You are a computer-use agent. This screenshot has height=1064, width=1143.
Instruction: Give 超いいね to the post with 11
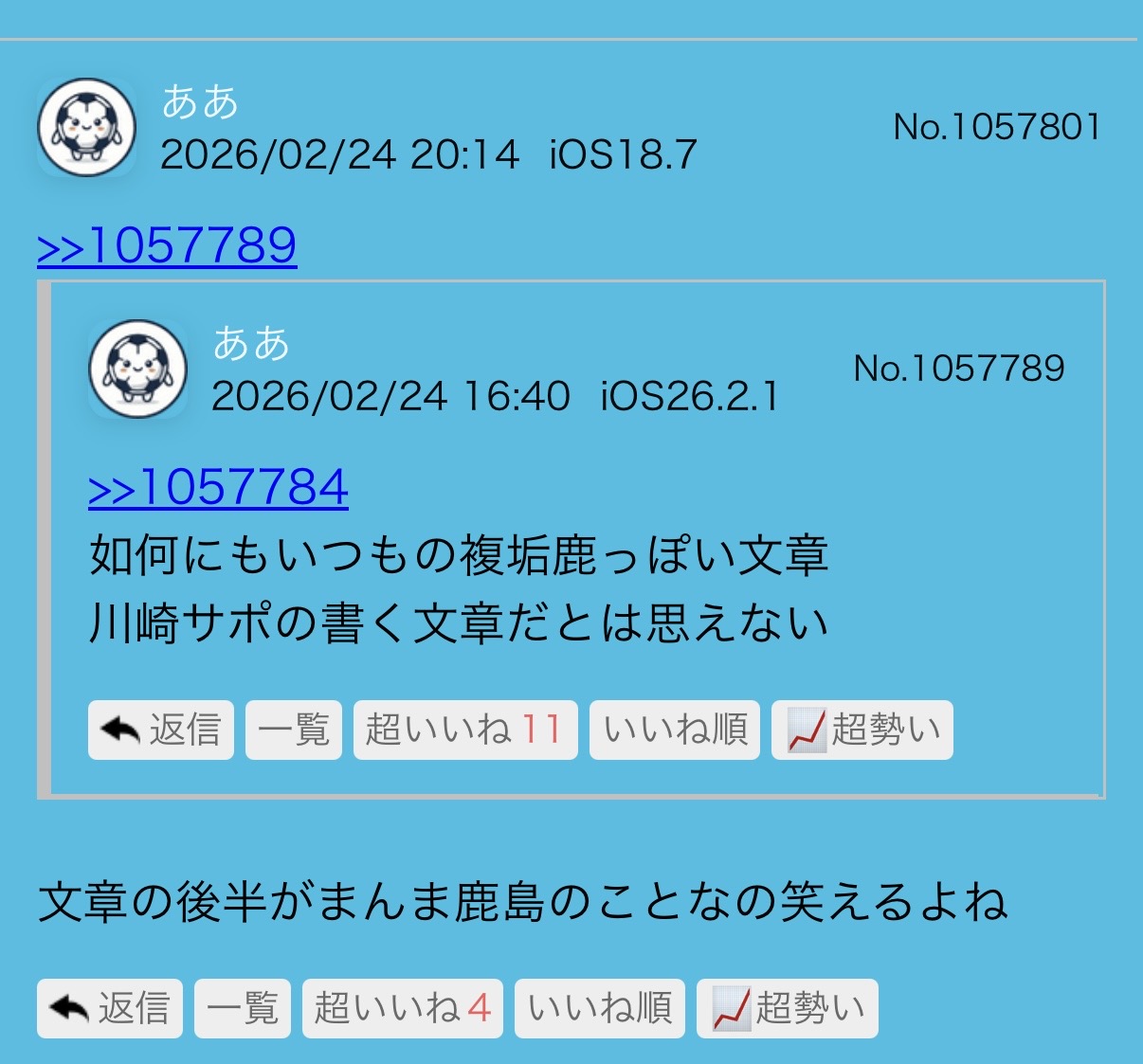point(464,730)
